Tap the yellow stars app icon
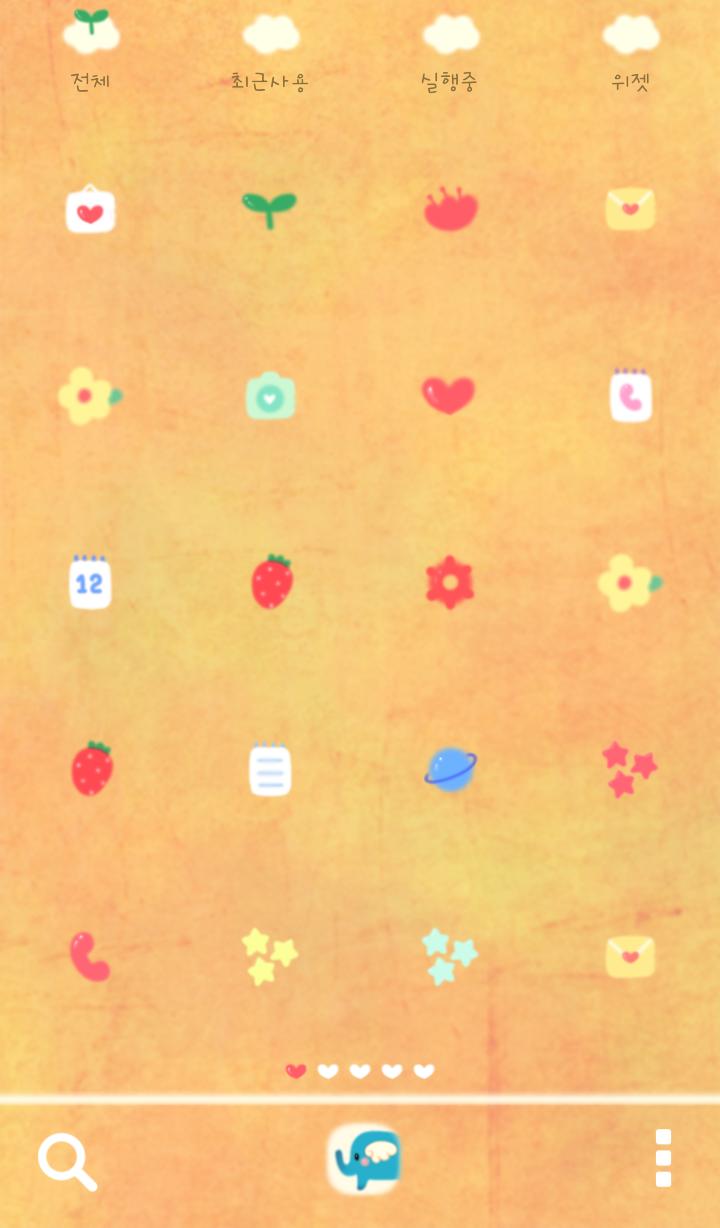Image resolution: width=720 pixels, height=1228 pixels. tap(269, 955)
